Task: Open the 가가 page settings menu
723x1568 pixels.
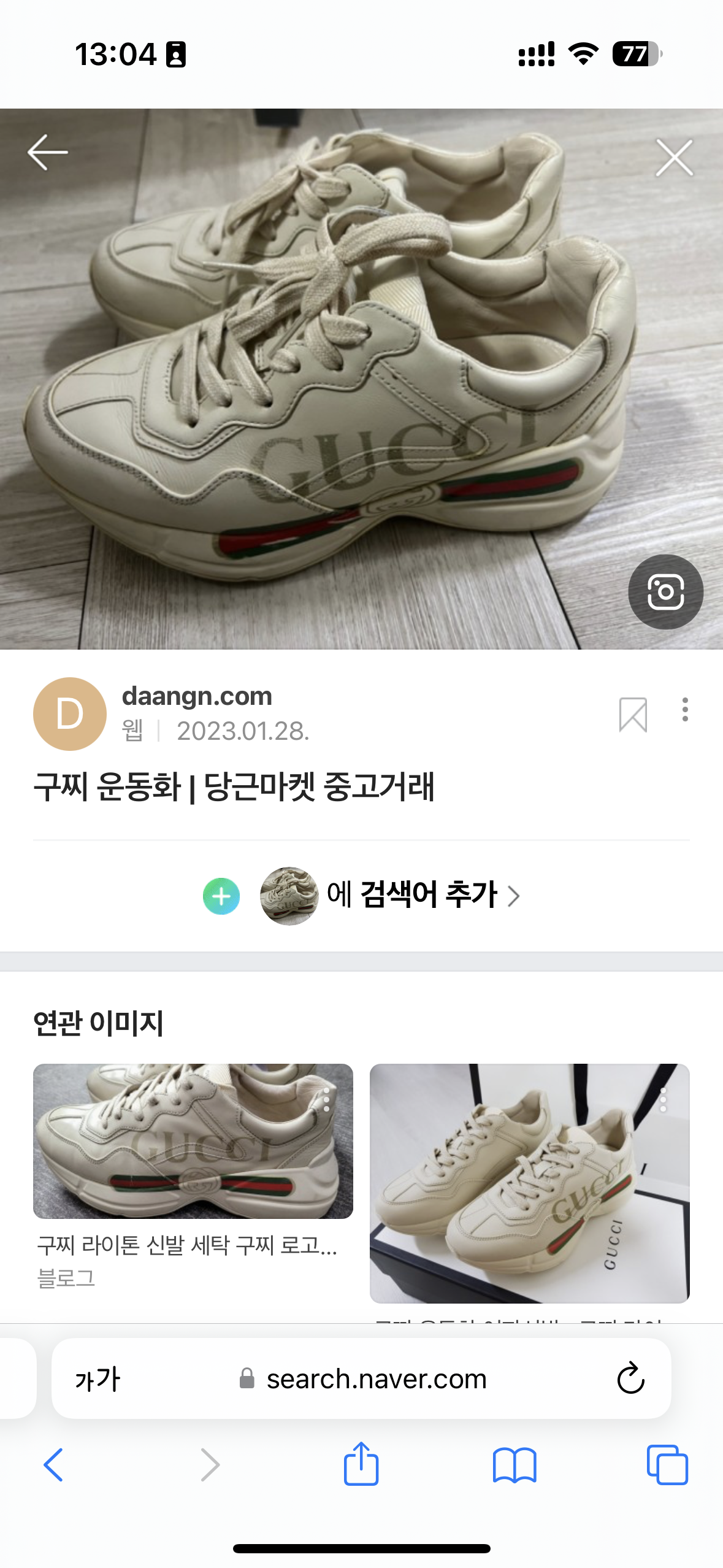Action: [98, 1379]
